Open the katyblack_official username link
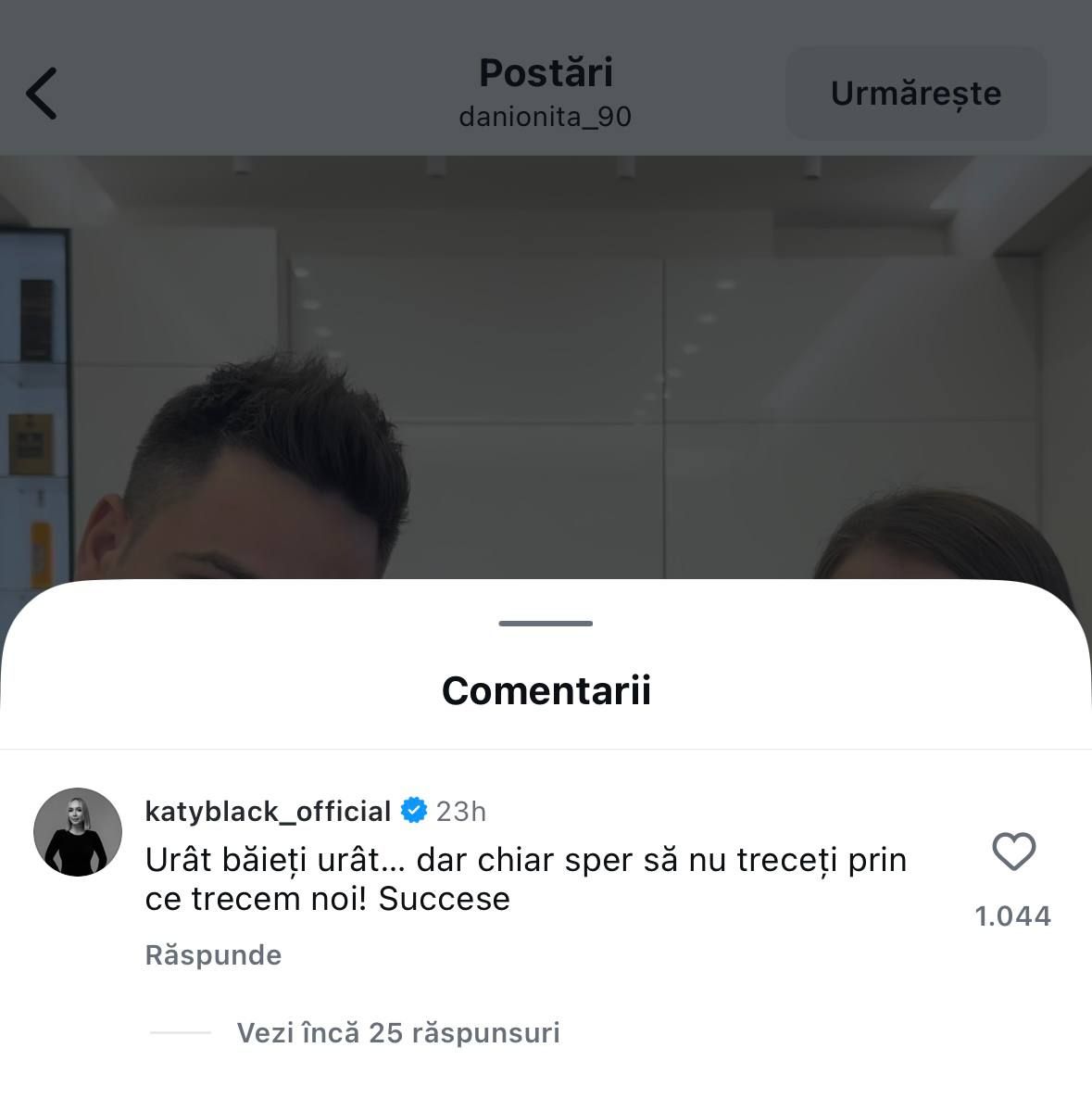1092x1111 pixels. [268, 812]
